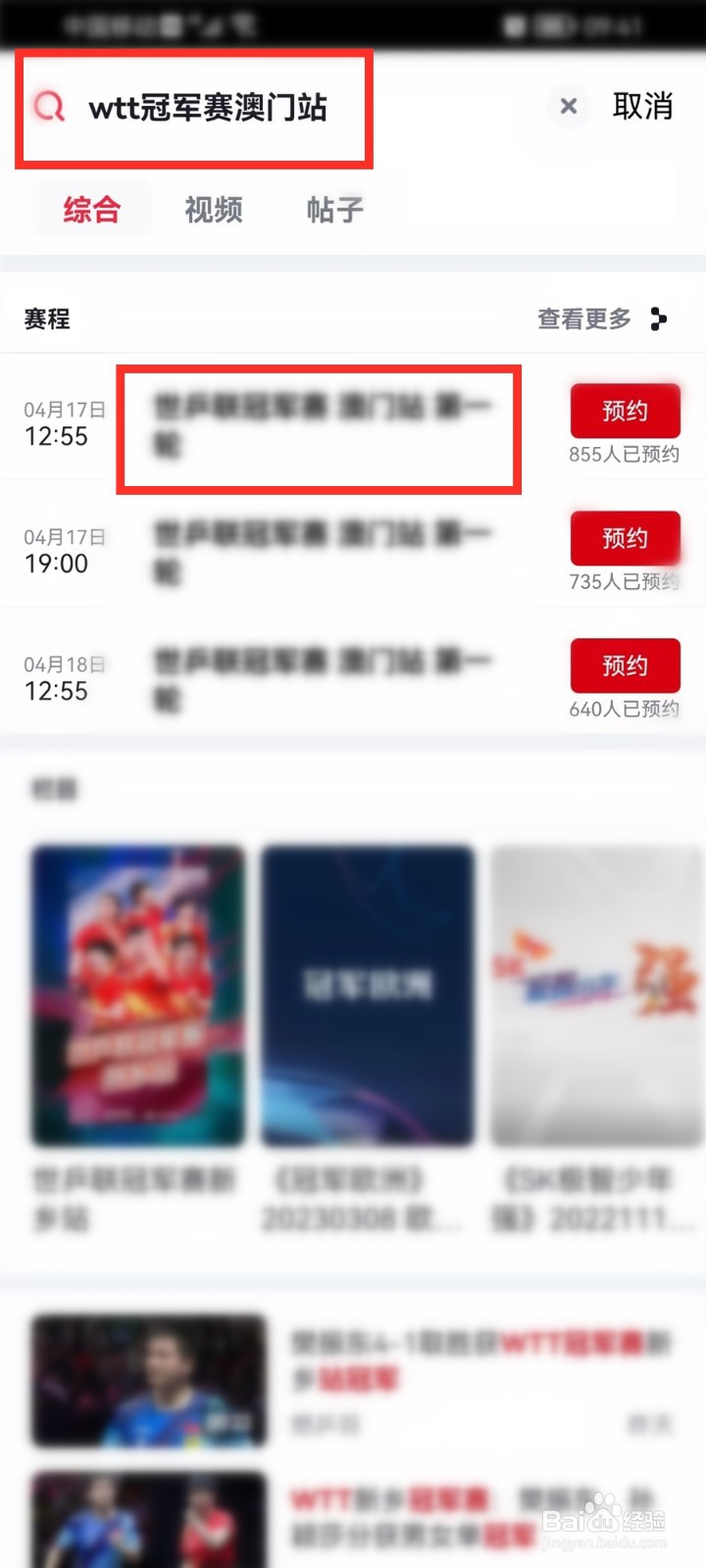Reserve the 04月17日 19:00 match
The width and height of the screenshot is (706, 1568).
coord(625,538)
